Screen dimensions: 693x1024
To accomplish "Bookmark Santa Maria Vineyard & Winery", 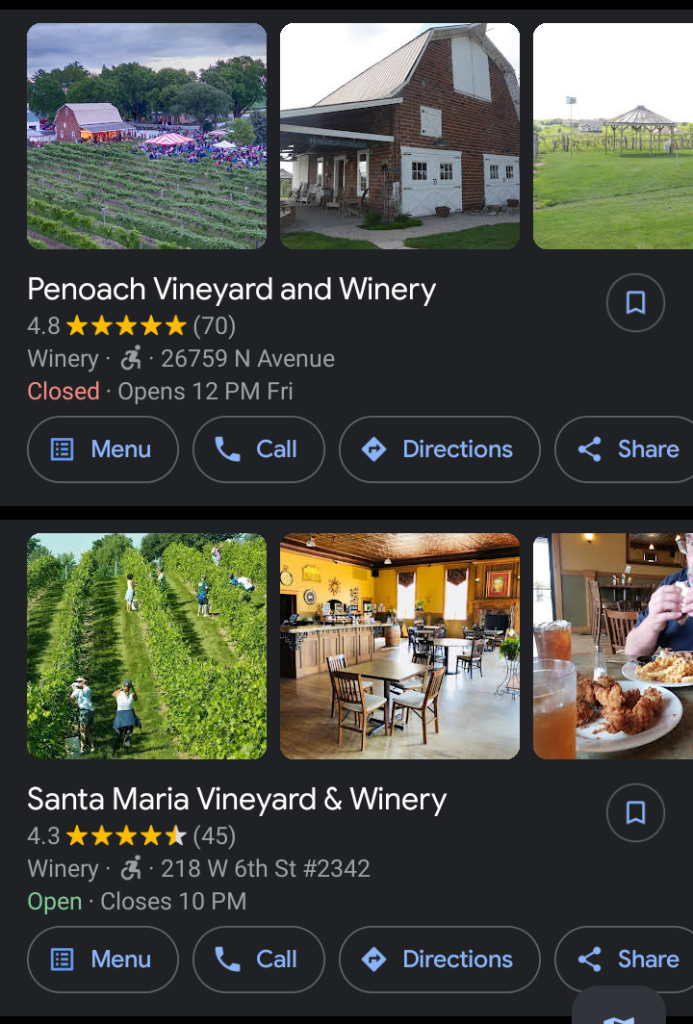I will point(635,813).
